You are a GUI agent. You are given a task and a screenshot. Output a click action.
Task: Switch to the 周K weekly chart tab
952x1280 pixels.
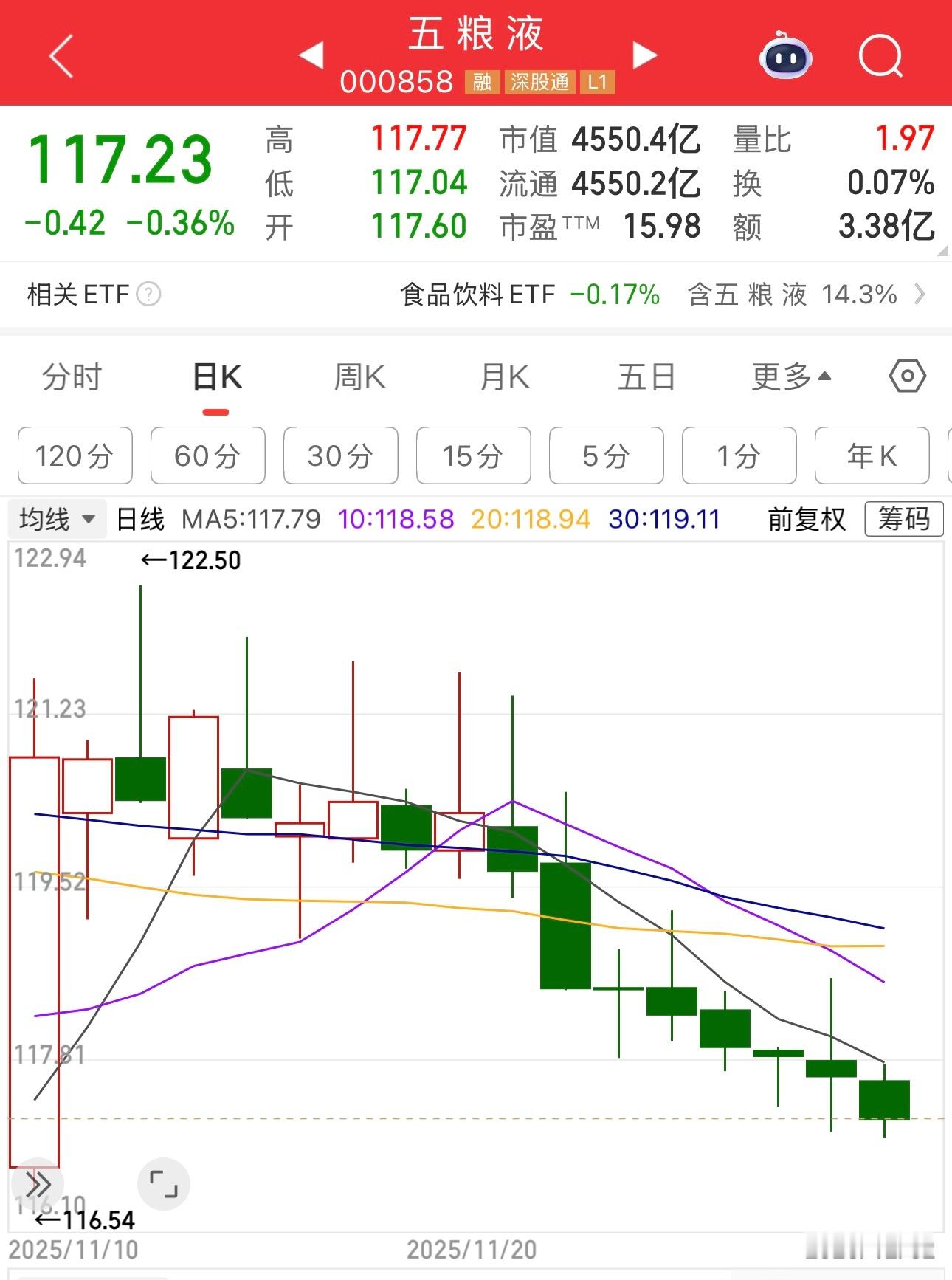pyautogui.click(x=359, y=376)
